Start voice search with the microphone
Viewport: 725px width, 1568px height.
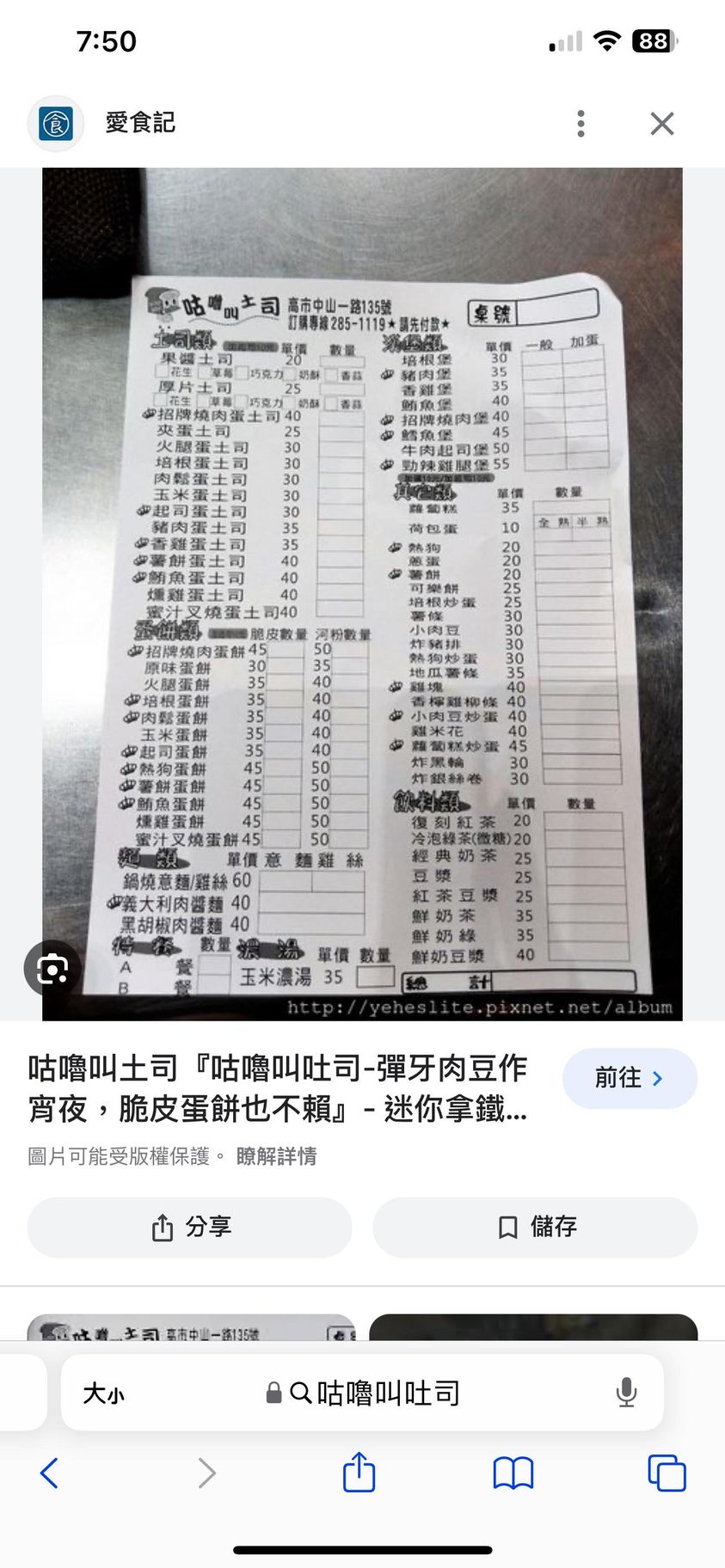[x=626, y=1393]
